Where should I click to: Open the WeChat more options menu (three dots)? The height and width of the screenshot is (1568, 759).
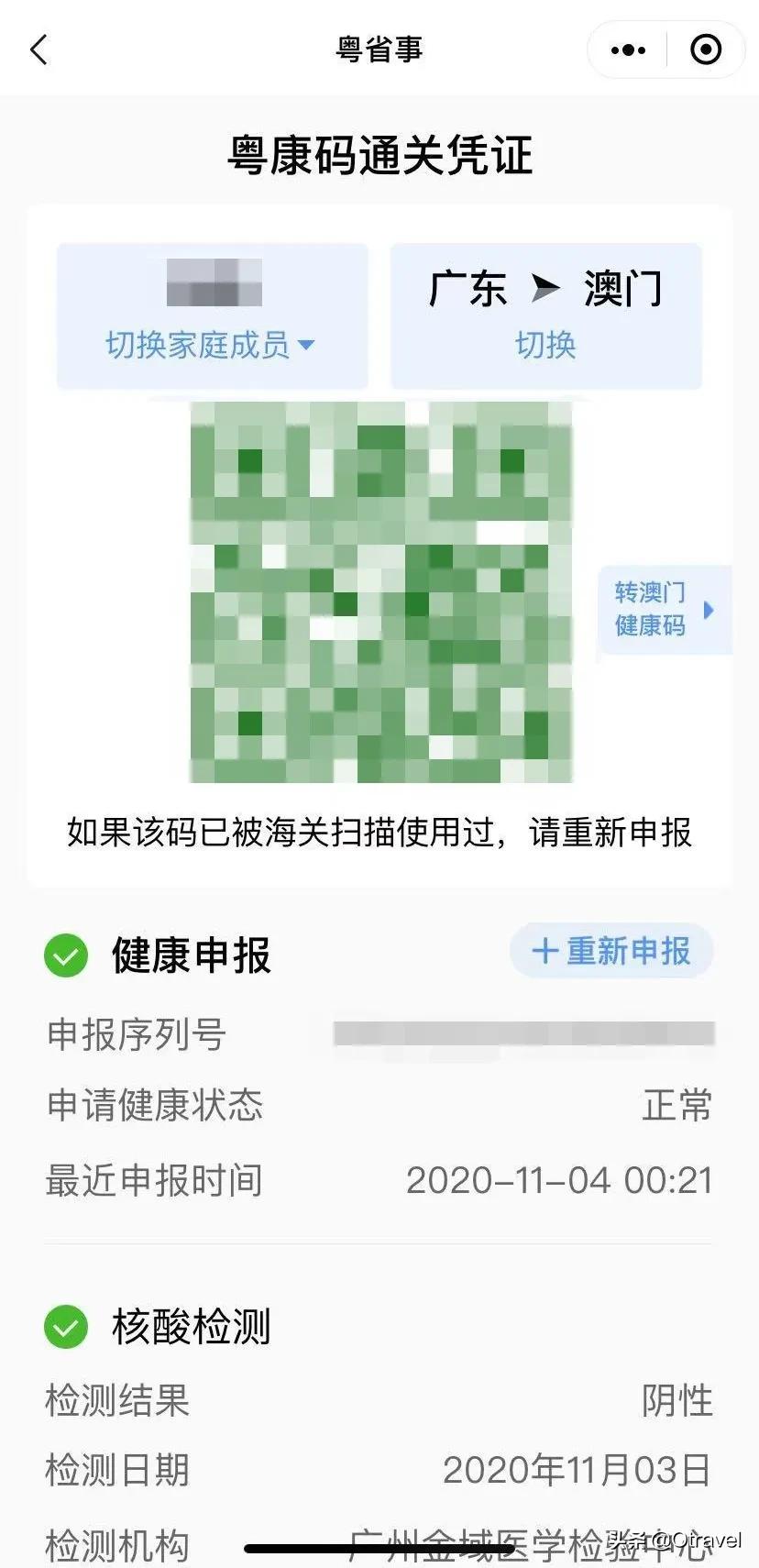(627, 50)
